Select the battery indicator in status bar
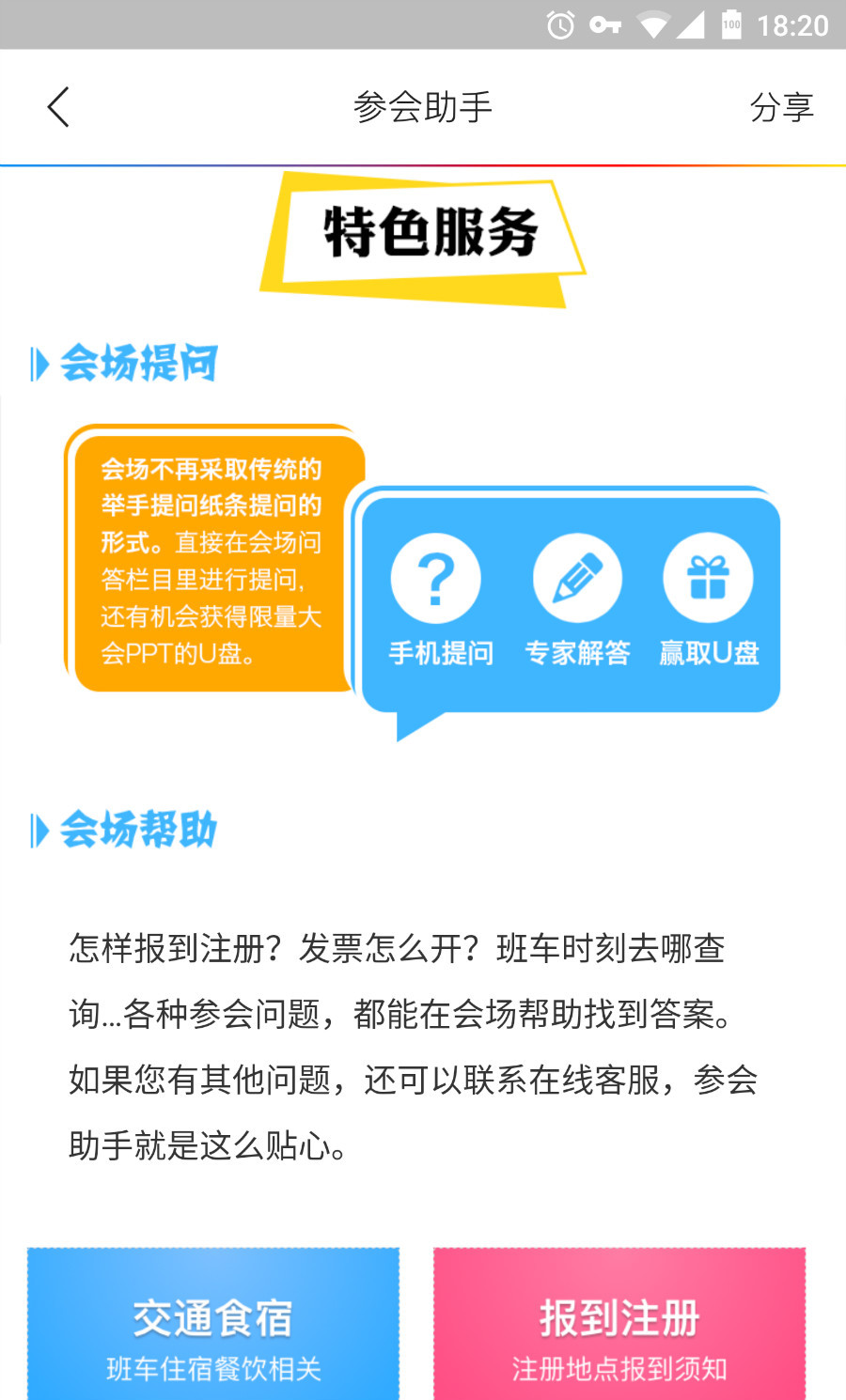Viewport: 846px width, 1400px height. [x=732, y=26]
